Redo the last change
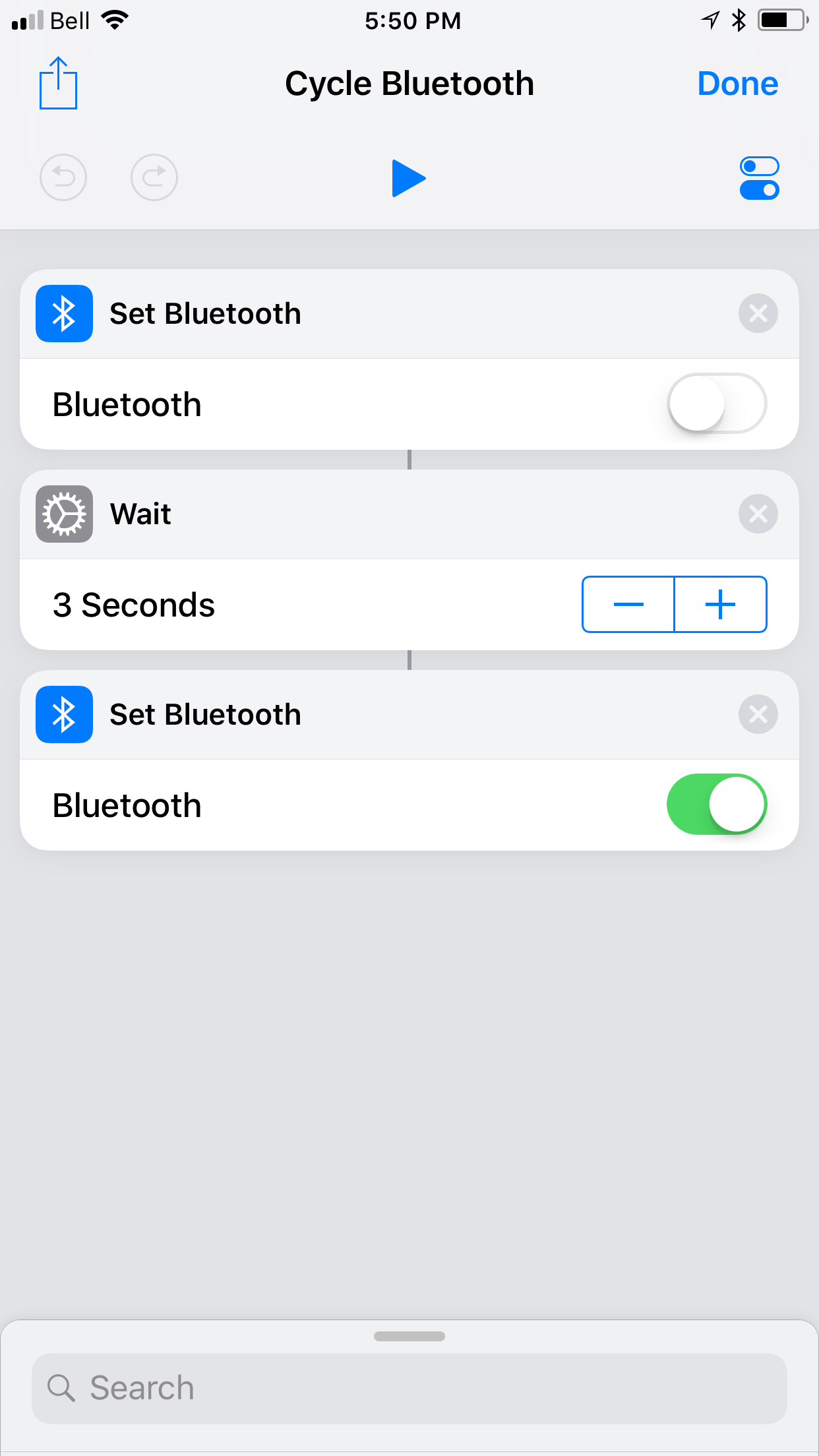This screenshot has width=819, height=1456. pos(154,177)
